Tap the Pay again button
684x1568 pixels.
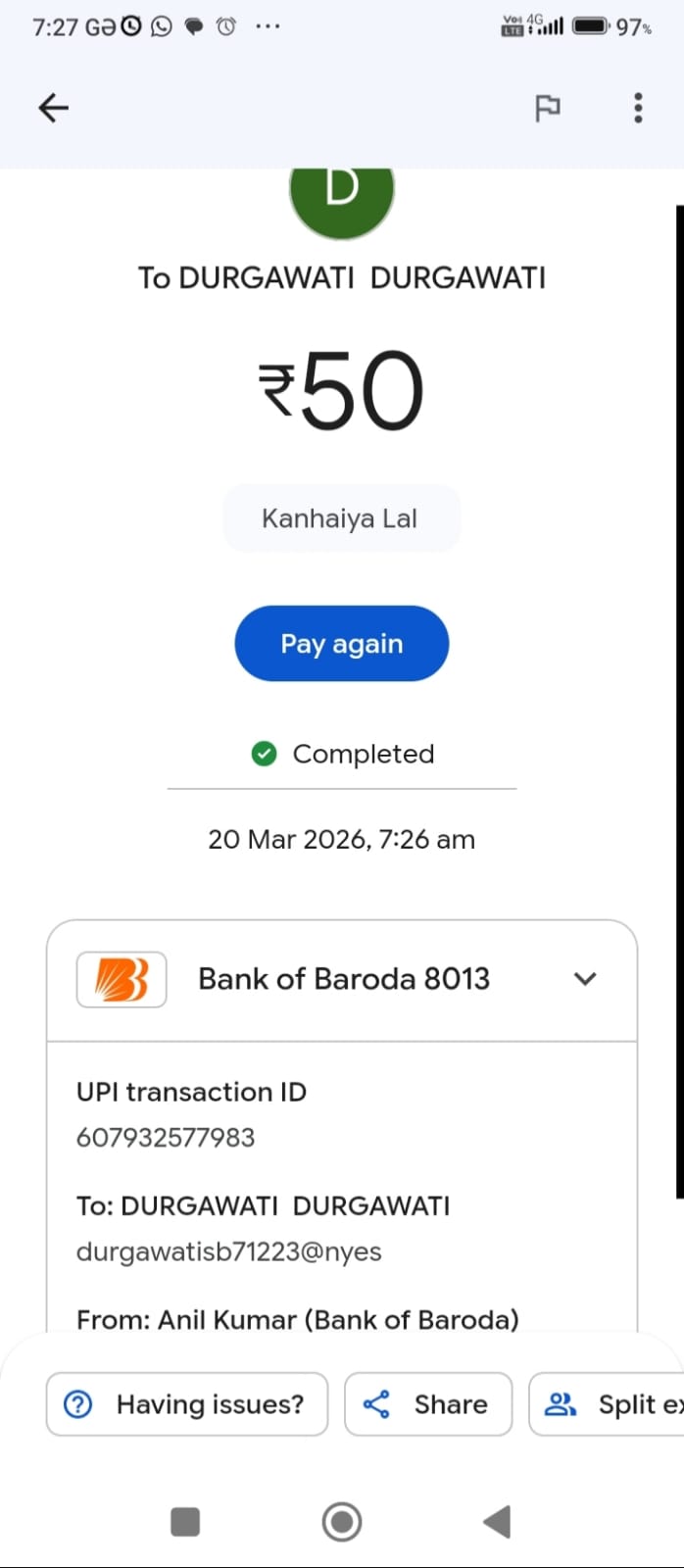(x=341, y=644)
